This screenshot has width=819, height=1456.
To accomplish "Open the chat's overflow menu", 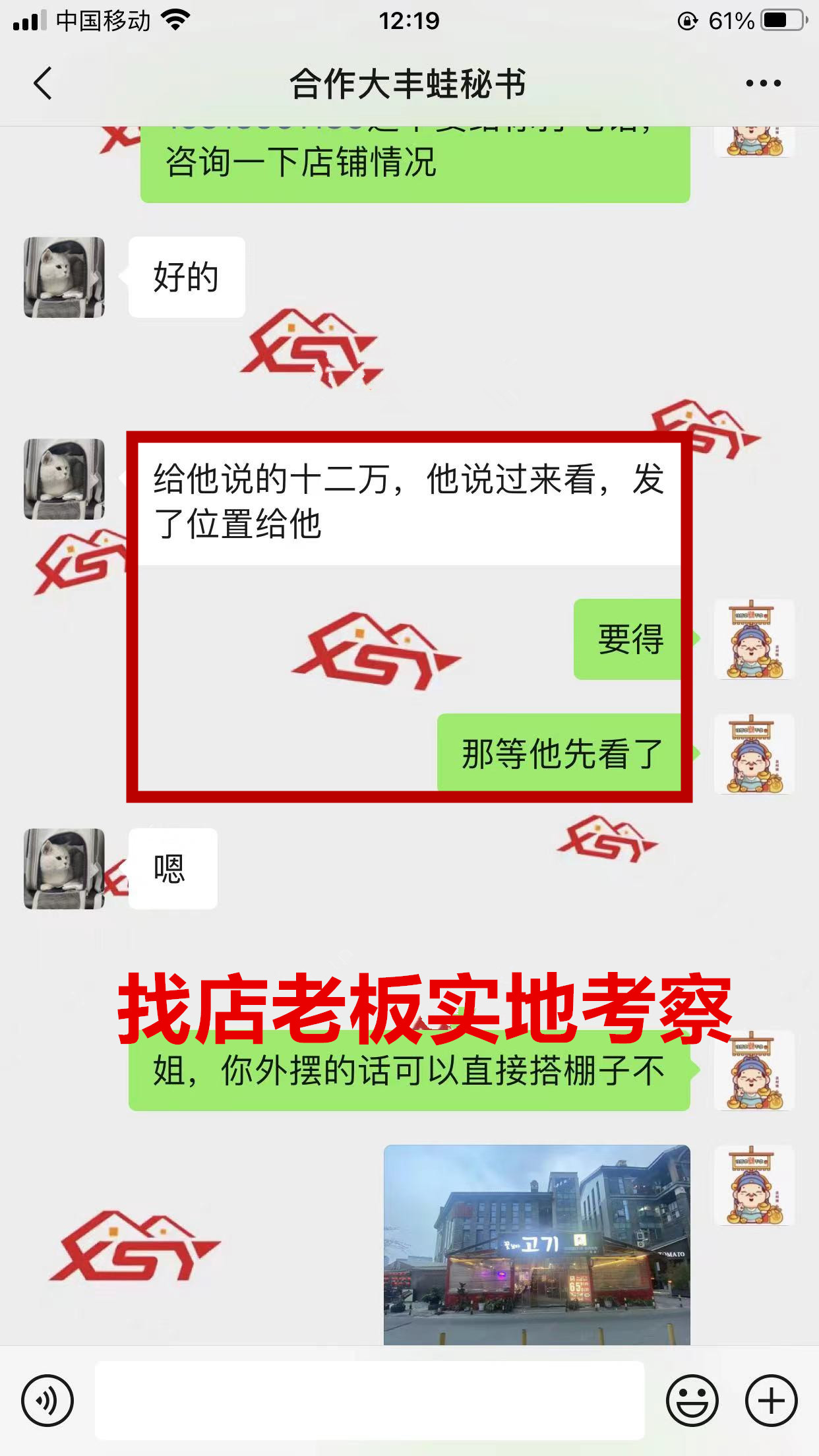I will tap(763, 84).
